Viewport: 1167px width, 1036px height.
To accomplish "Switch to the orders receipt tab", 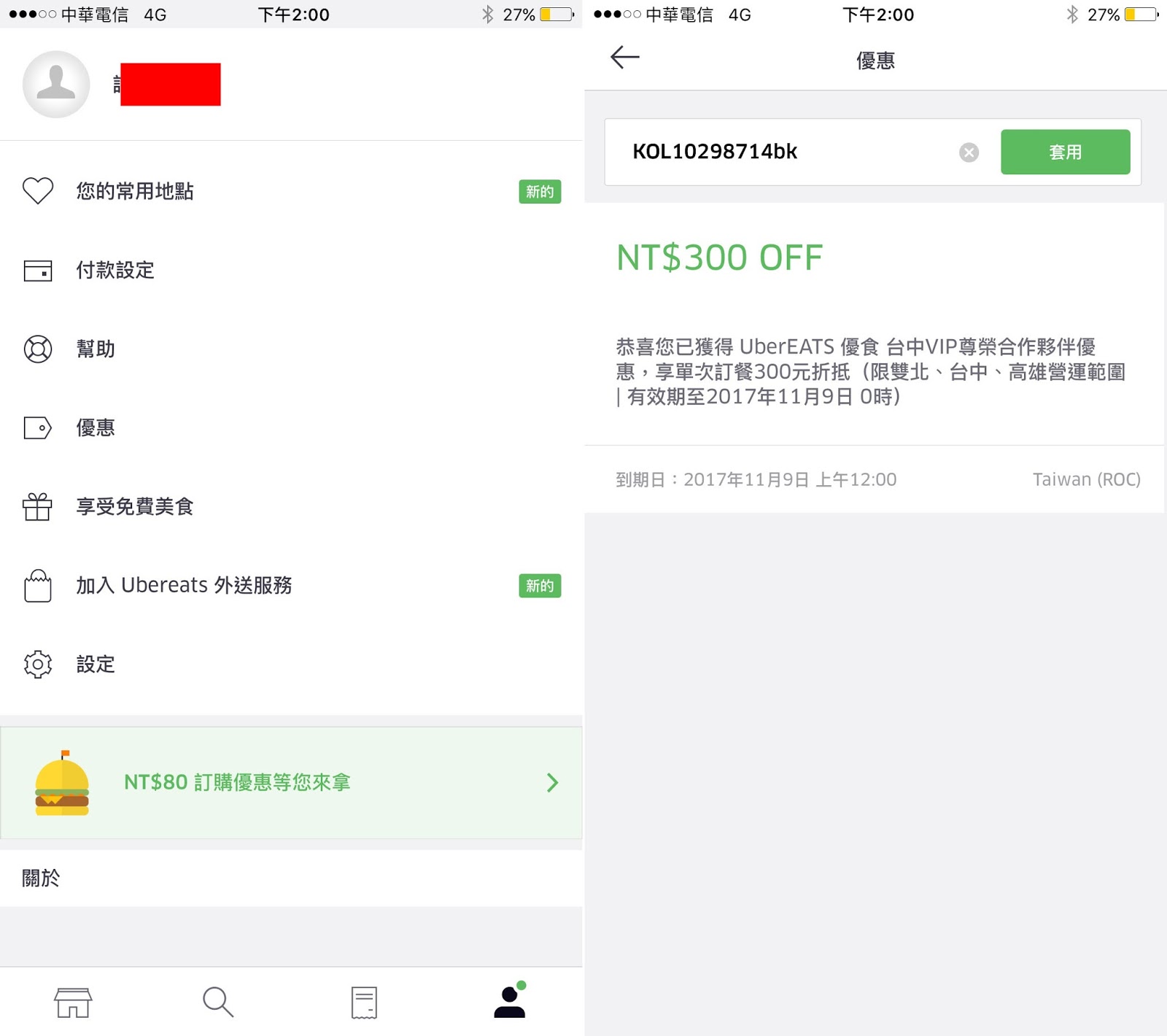I will [364, 1002].
